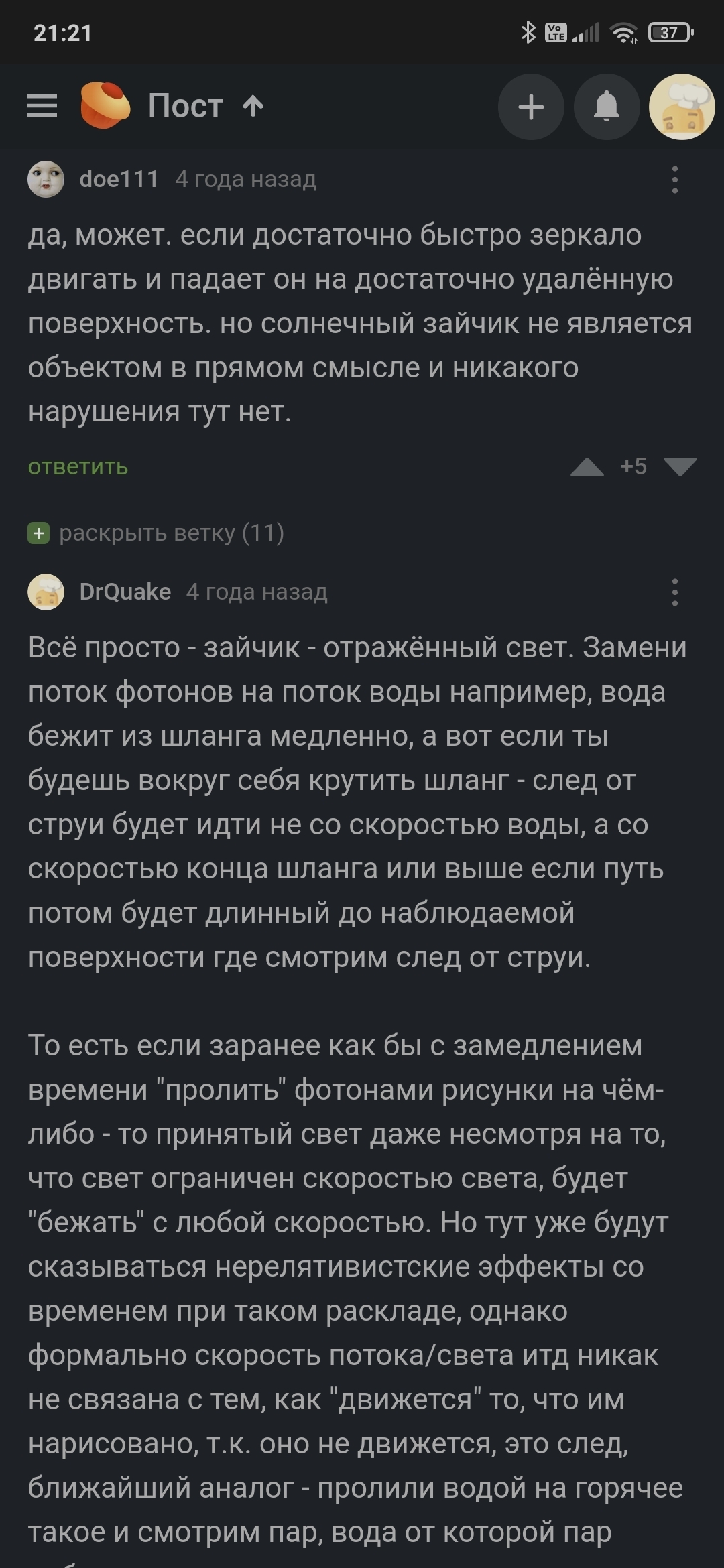Downvote doe111's comment
Screen dimensions: 724x1568
[680, 467]
